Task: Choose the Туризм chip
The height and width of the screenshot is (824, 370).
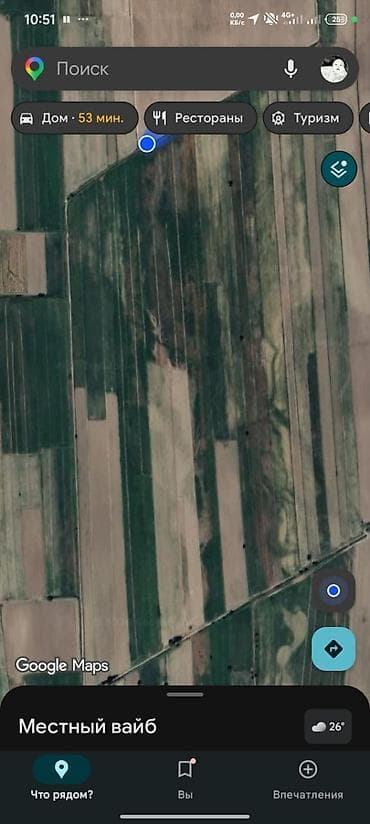Action: point(309,118)
